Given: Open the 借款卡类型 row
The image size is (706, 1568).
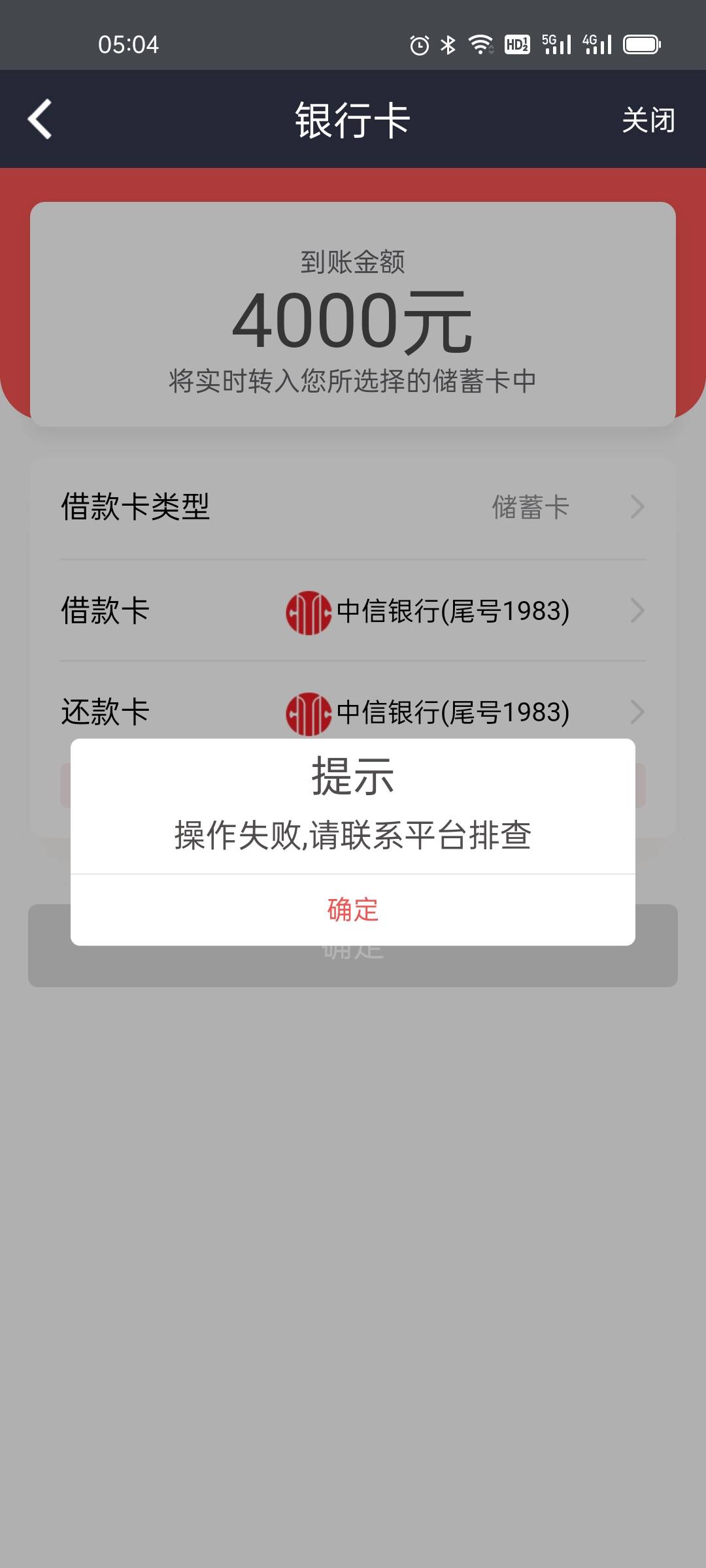Looking at the screenshot, I should coord(353,507).
